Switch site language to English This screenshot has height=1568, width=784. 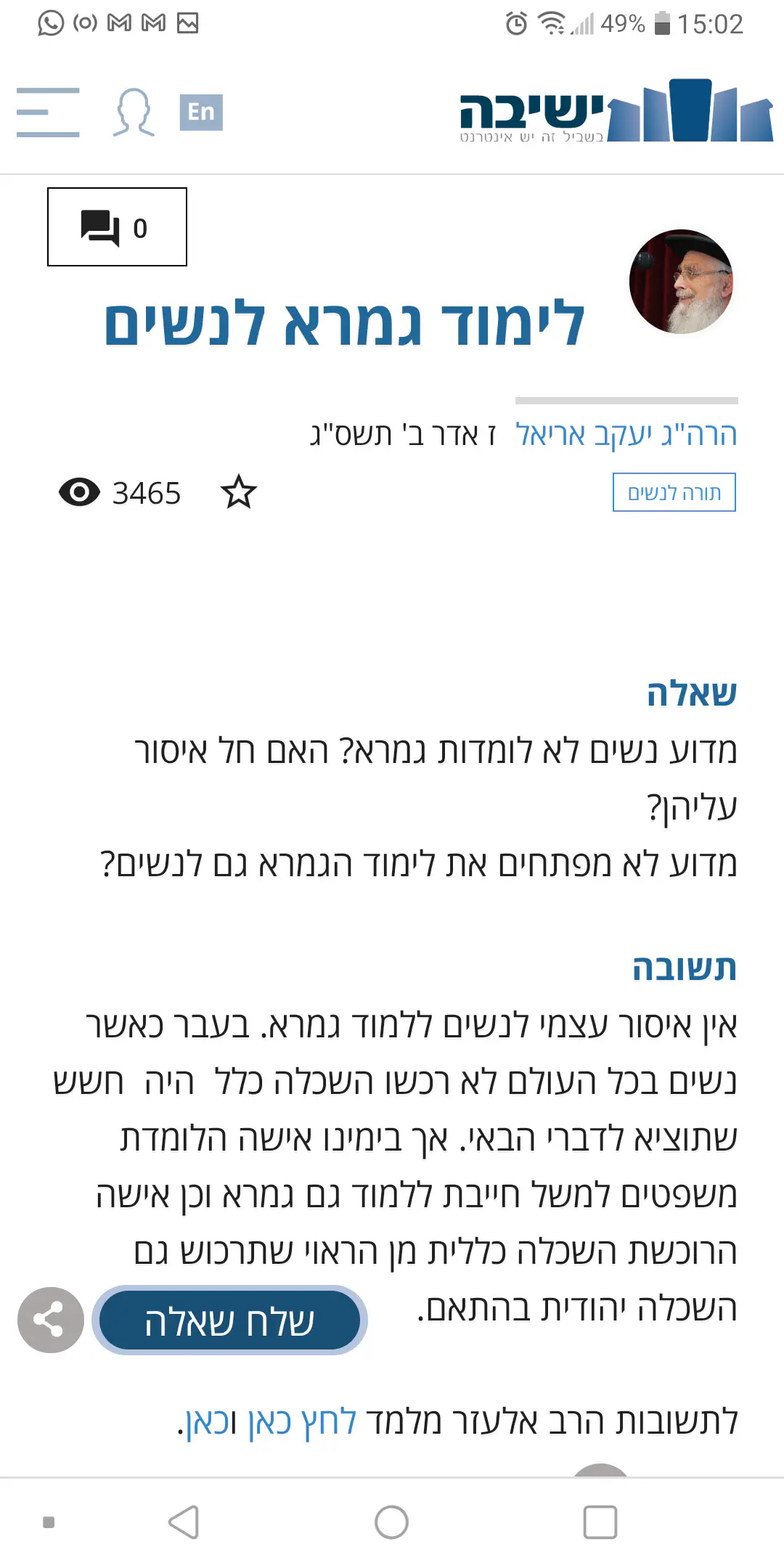pos(201,113)
